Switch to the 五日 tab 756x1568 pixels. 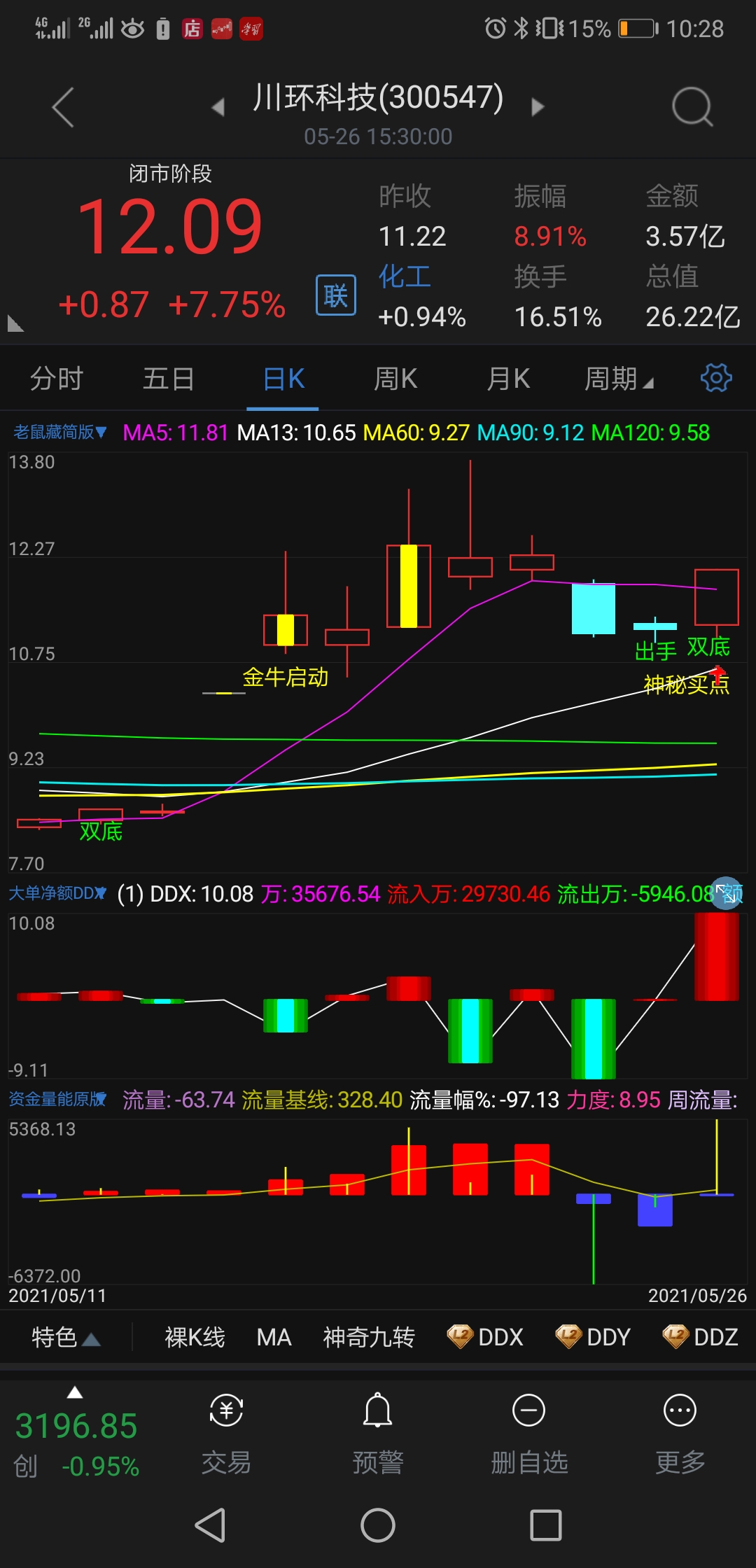coord(168,379)
